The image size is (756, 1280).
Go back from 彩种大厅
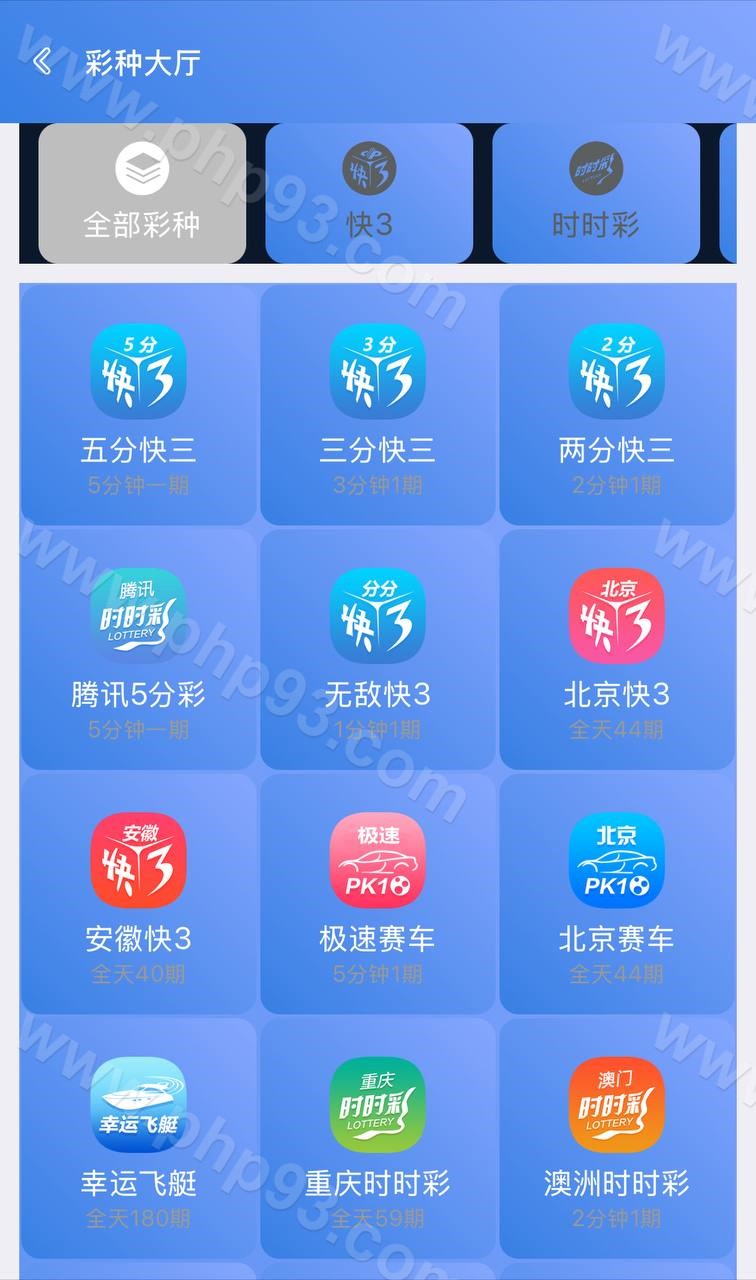coord(42,62)
